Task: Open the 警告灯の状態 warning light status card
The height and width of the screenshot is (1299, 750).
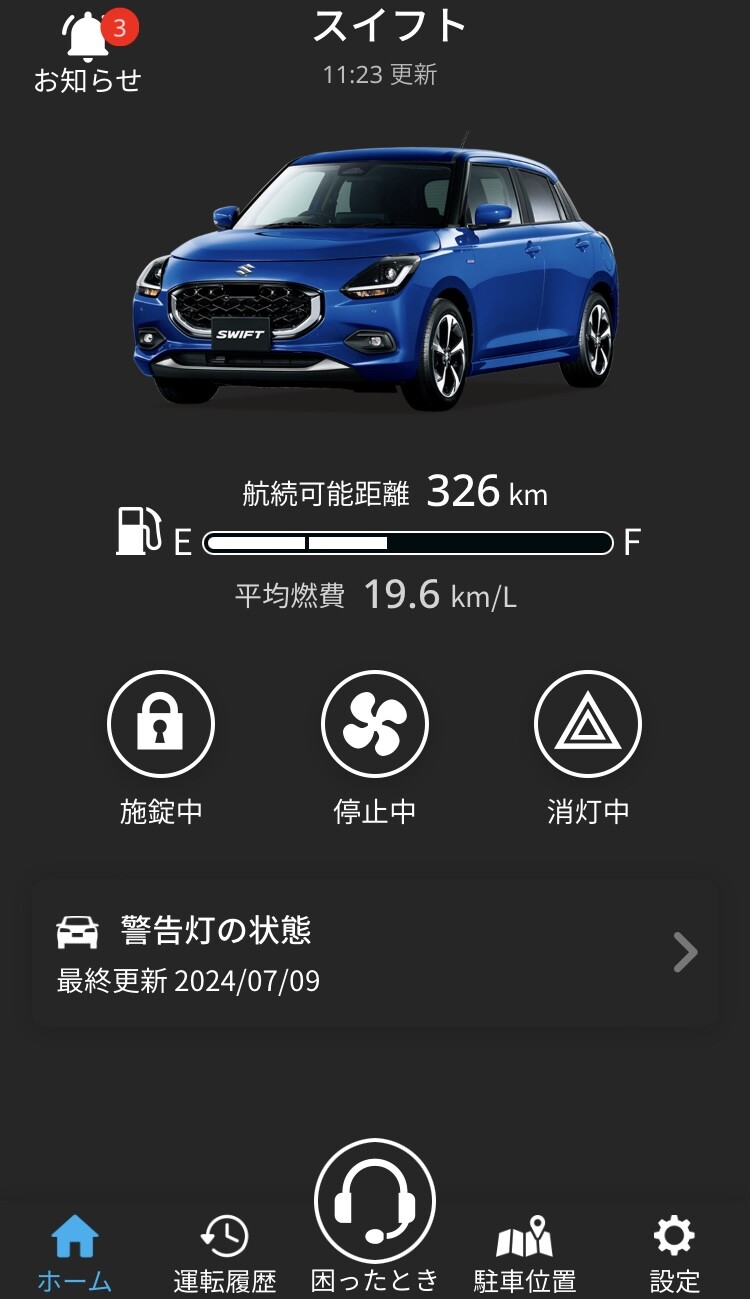Action: (x=375, y=952)
